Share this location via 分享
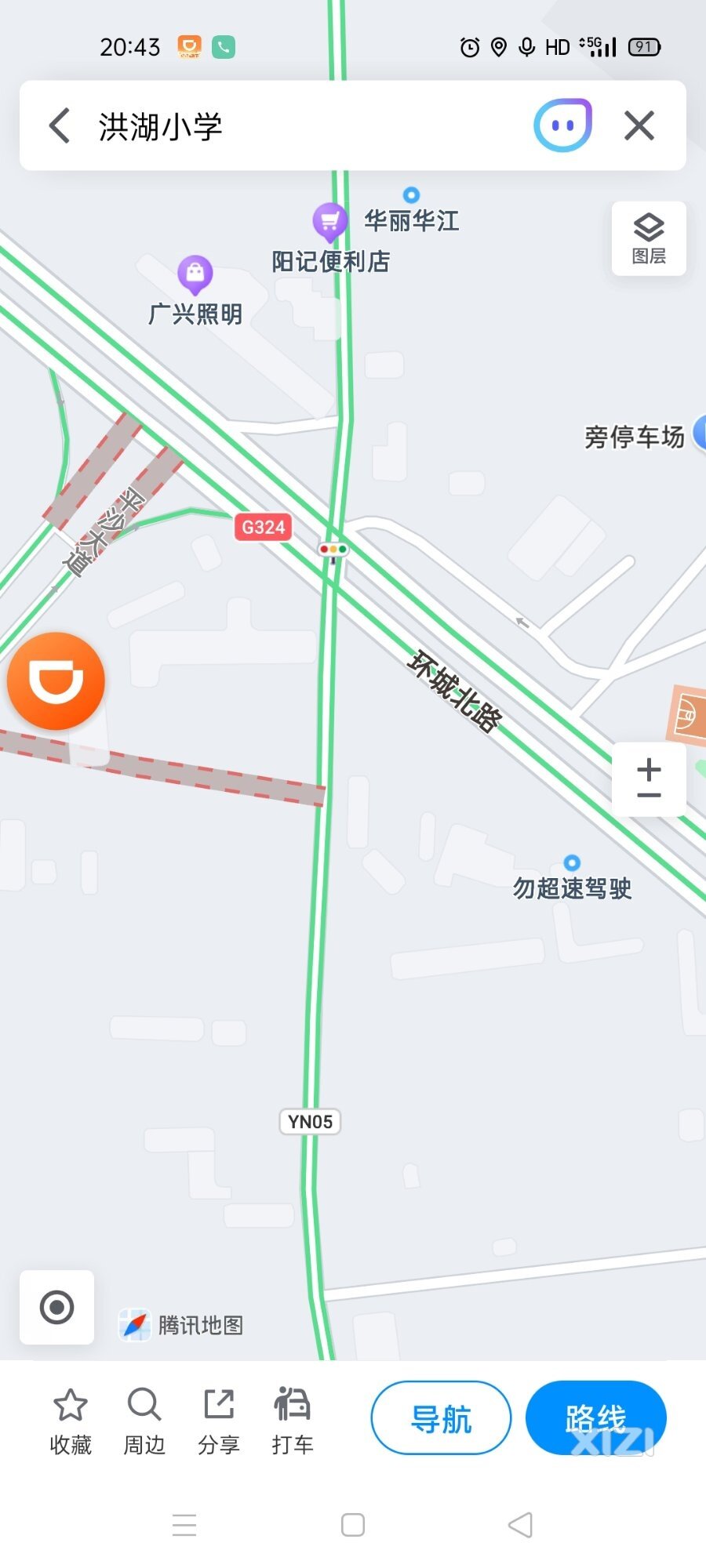The width and height of the screenshot is (706, 1568). pyautogui.click(x=218, y=1421)
